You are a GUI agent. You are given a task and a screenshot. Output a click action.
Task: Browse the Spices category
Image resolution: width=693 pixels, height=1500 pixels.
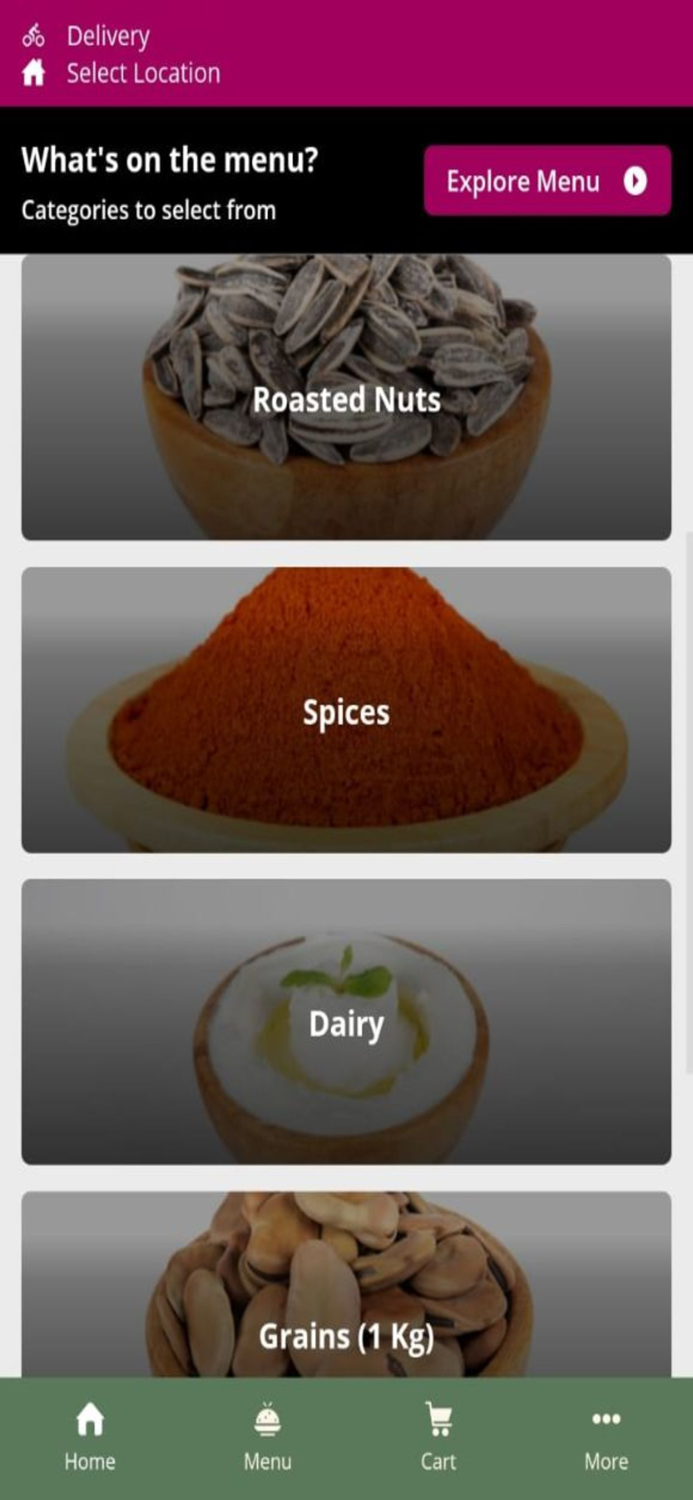coord(346,711)
